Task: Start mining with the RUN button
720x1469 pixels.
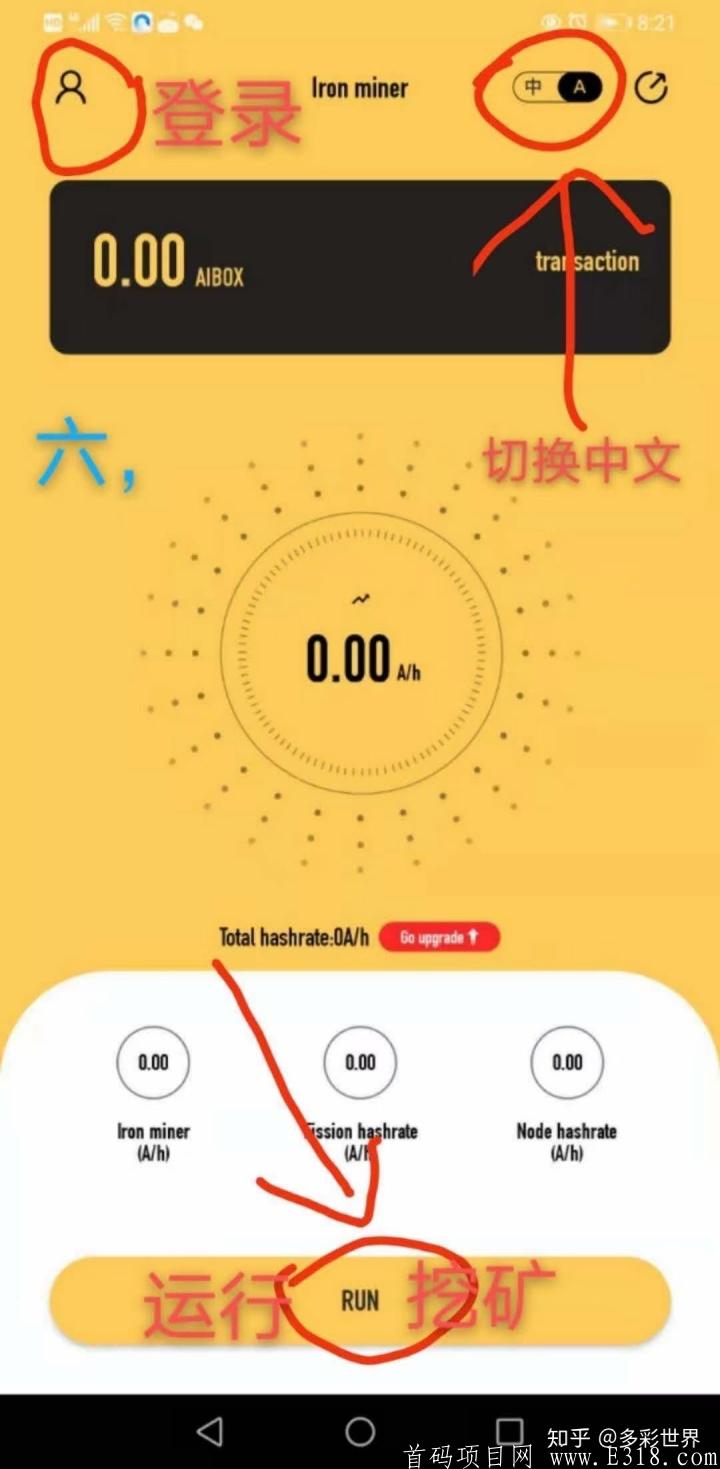Action: pos(360,1300)
